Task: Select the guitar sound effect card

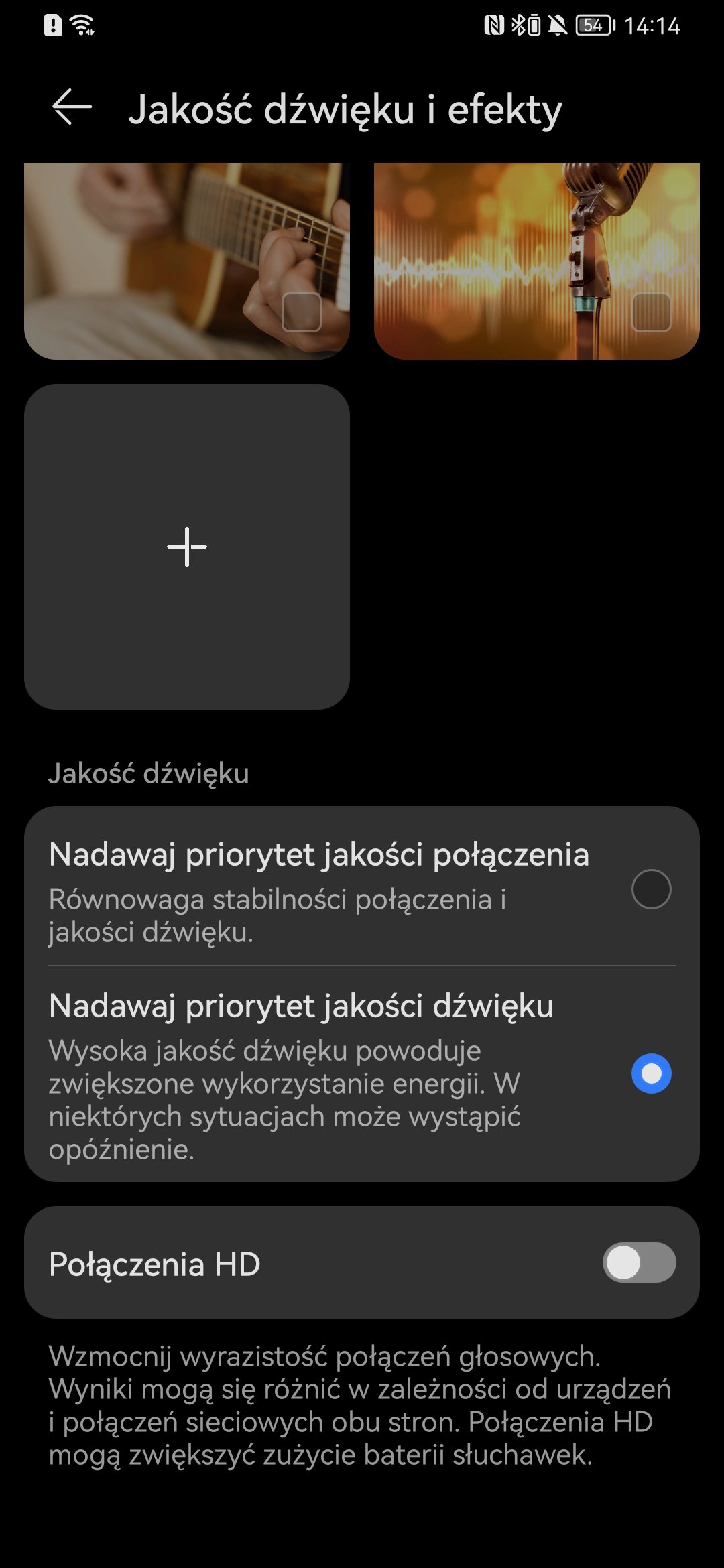Action: 187,261
